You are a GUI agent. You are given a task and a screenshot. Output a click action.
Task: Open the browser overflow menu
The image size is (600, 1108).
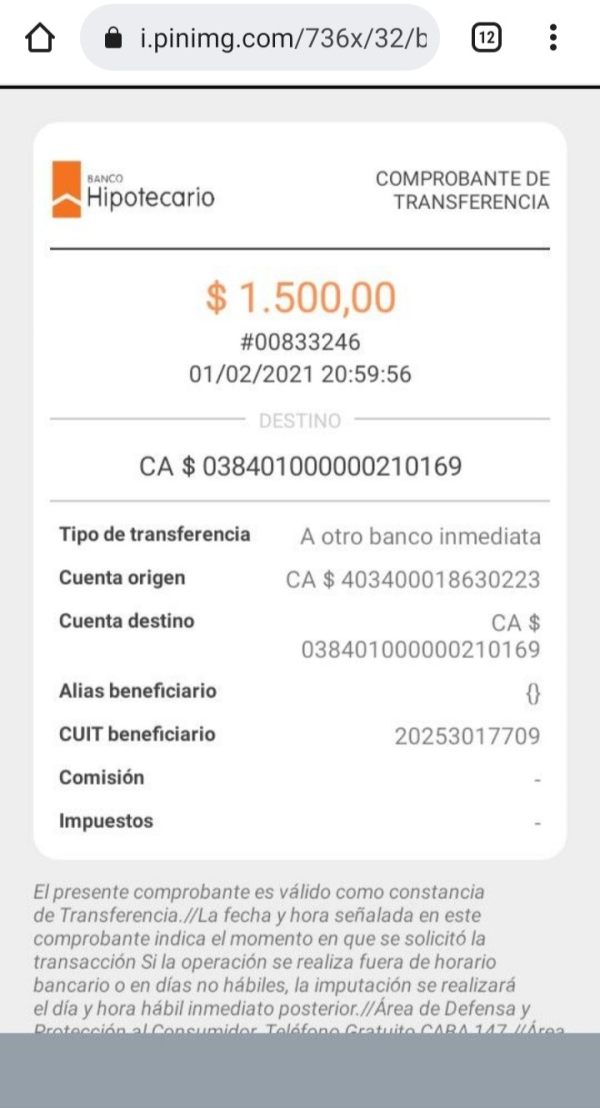click(553, 38)
